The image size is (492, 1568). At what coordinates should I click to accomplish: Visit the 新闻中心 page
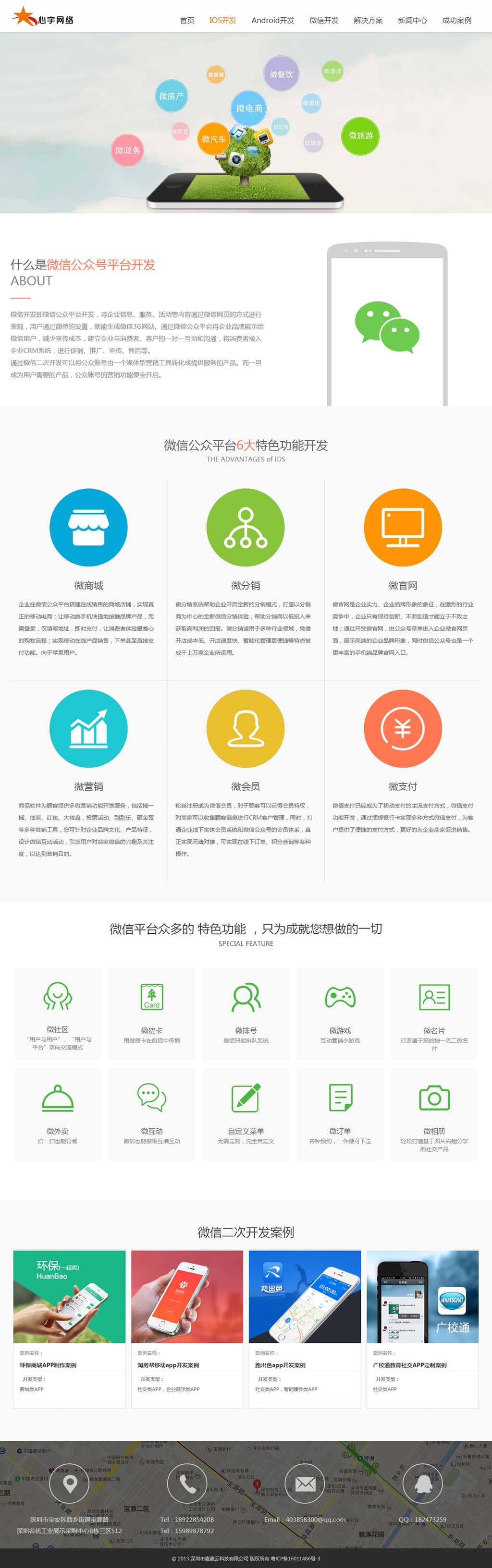click(412, 20)
